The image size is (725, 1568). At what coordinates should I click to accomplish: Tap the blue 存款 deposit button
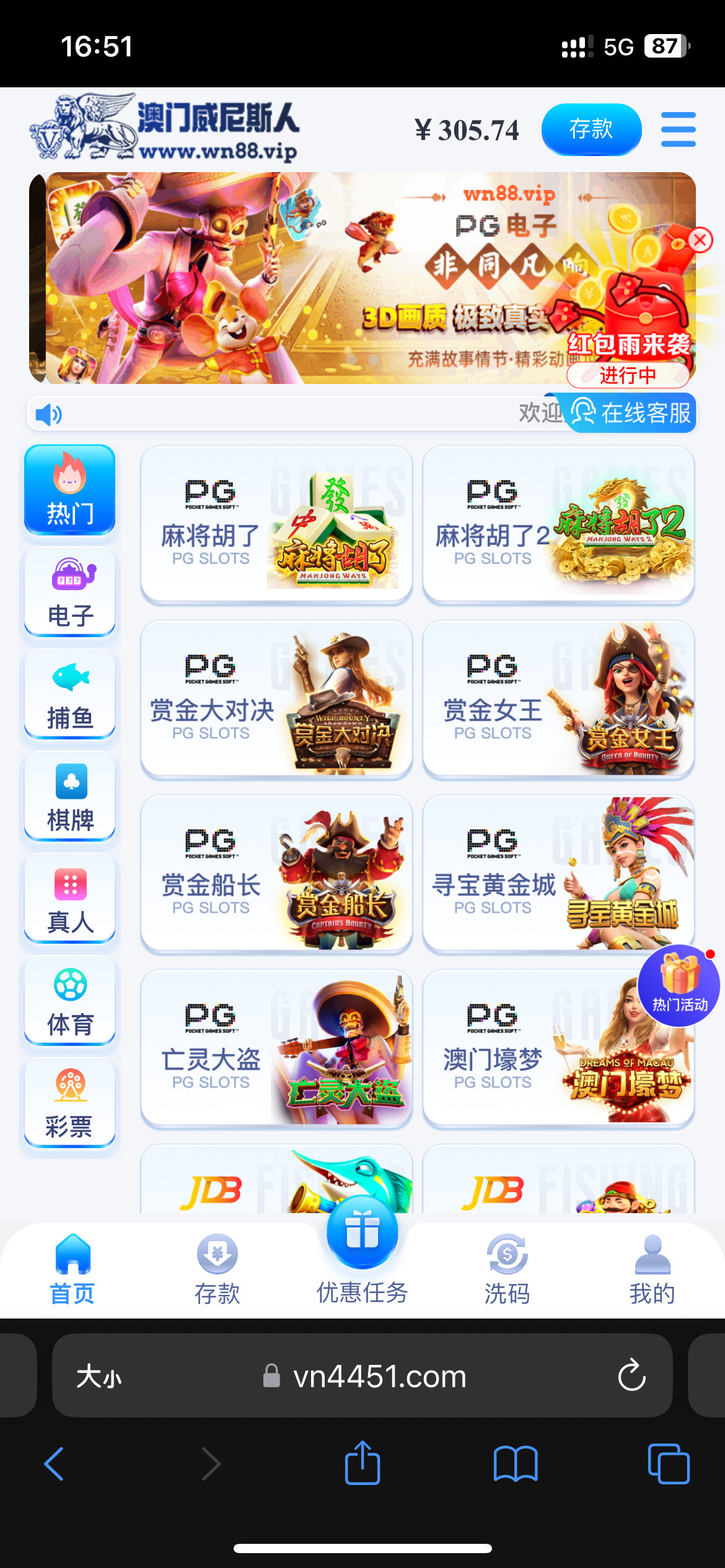click(x=591, y=129)
